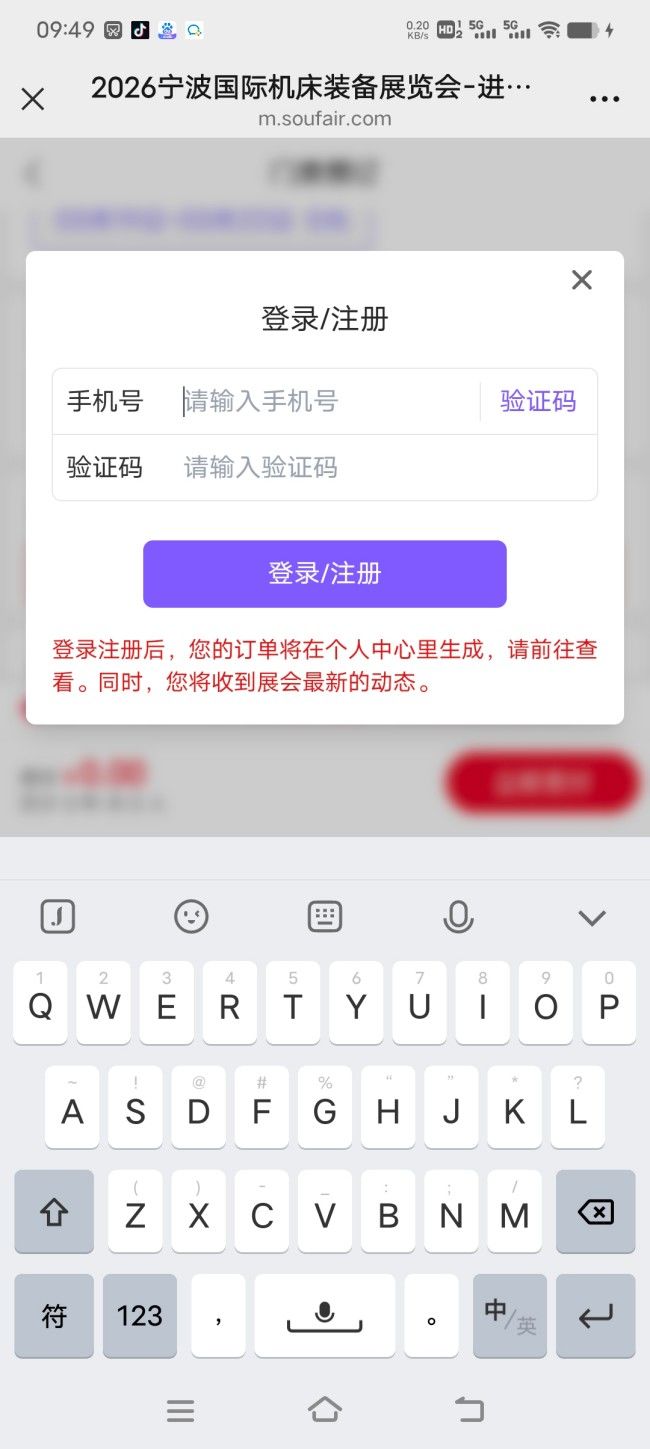Open the keyboard emoji panel
This screenshot has width=650, height=1449.
point(191,916)
